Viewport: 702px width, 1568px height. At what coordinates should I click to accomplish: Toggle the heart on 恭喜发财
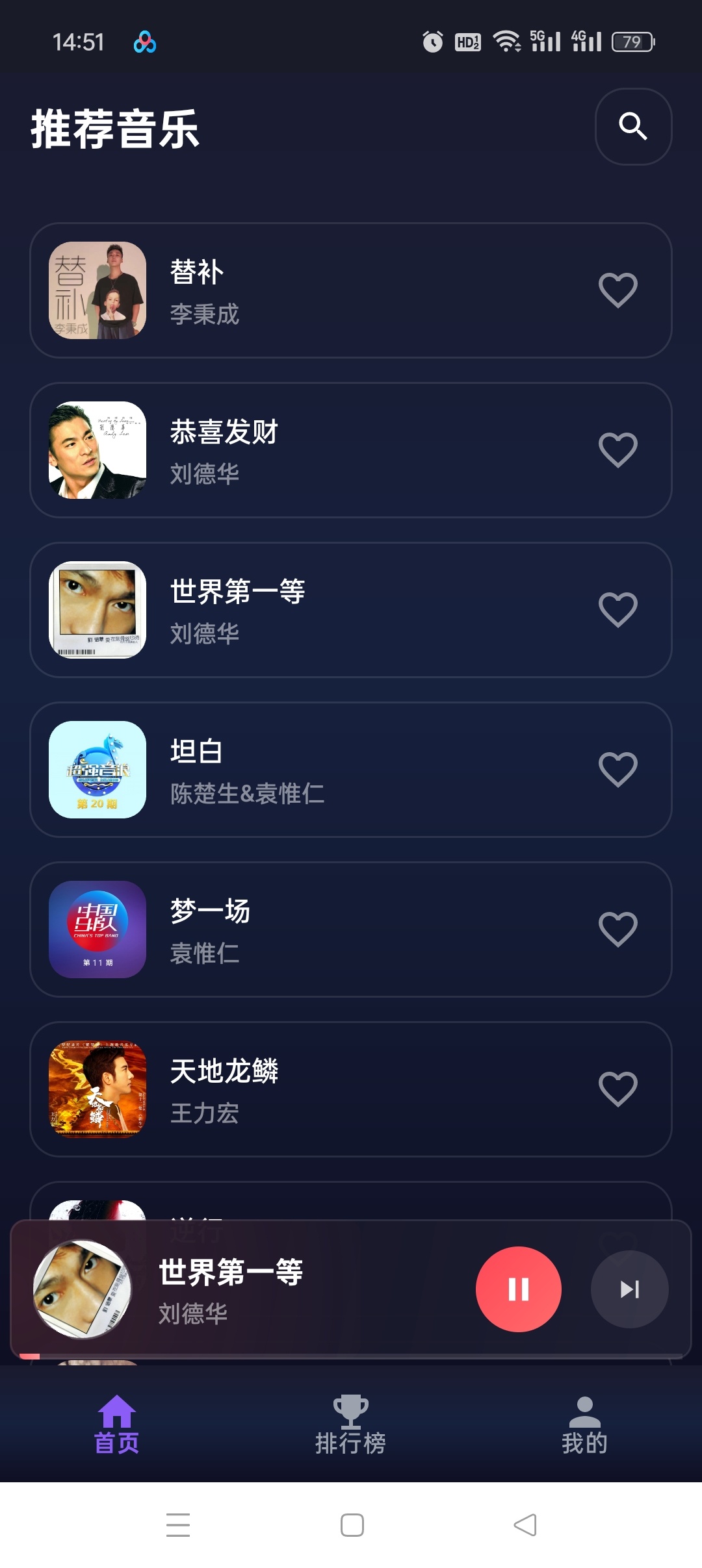coord(616,449)
